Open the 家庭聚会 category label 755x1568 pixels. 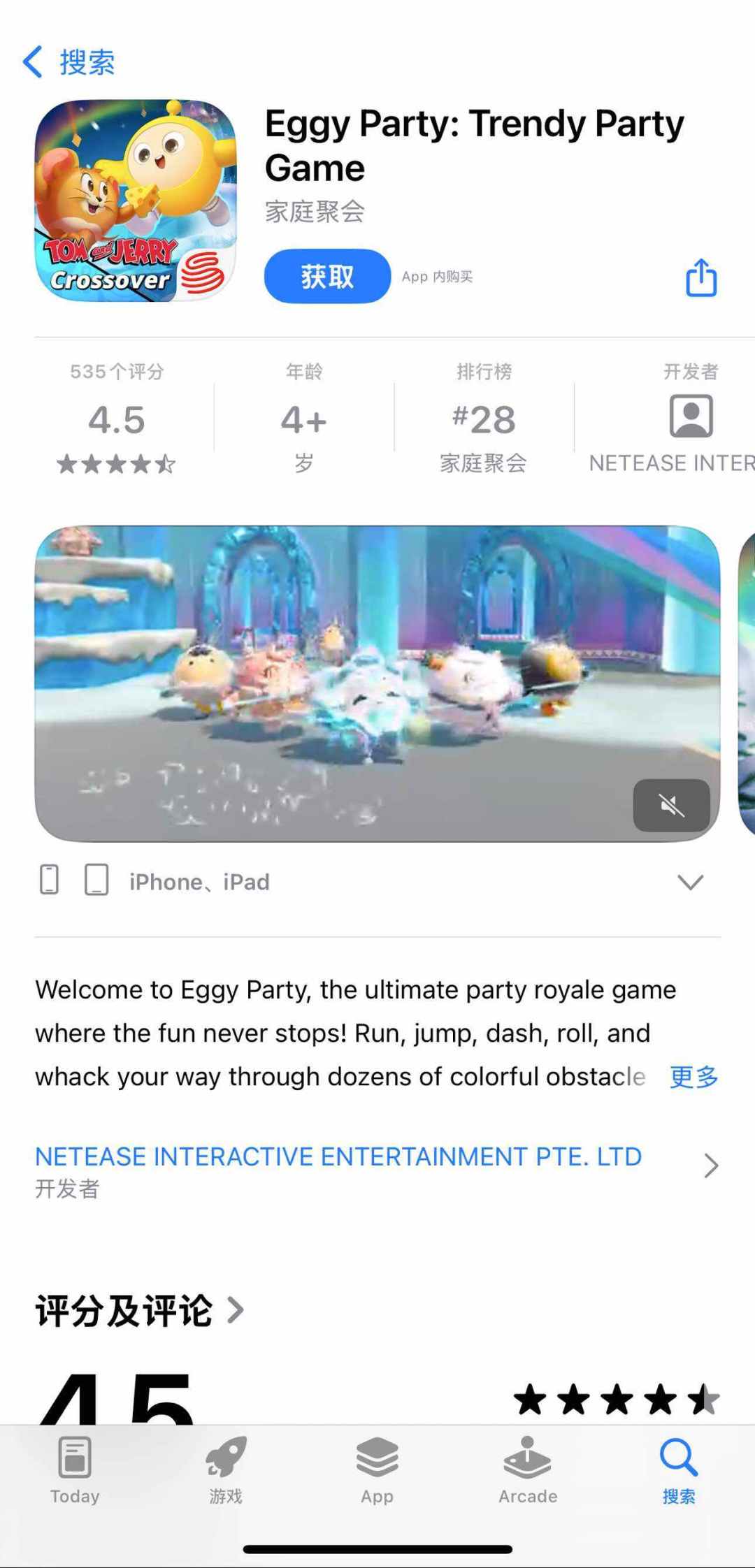[316, 212]
